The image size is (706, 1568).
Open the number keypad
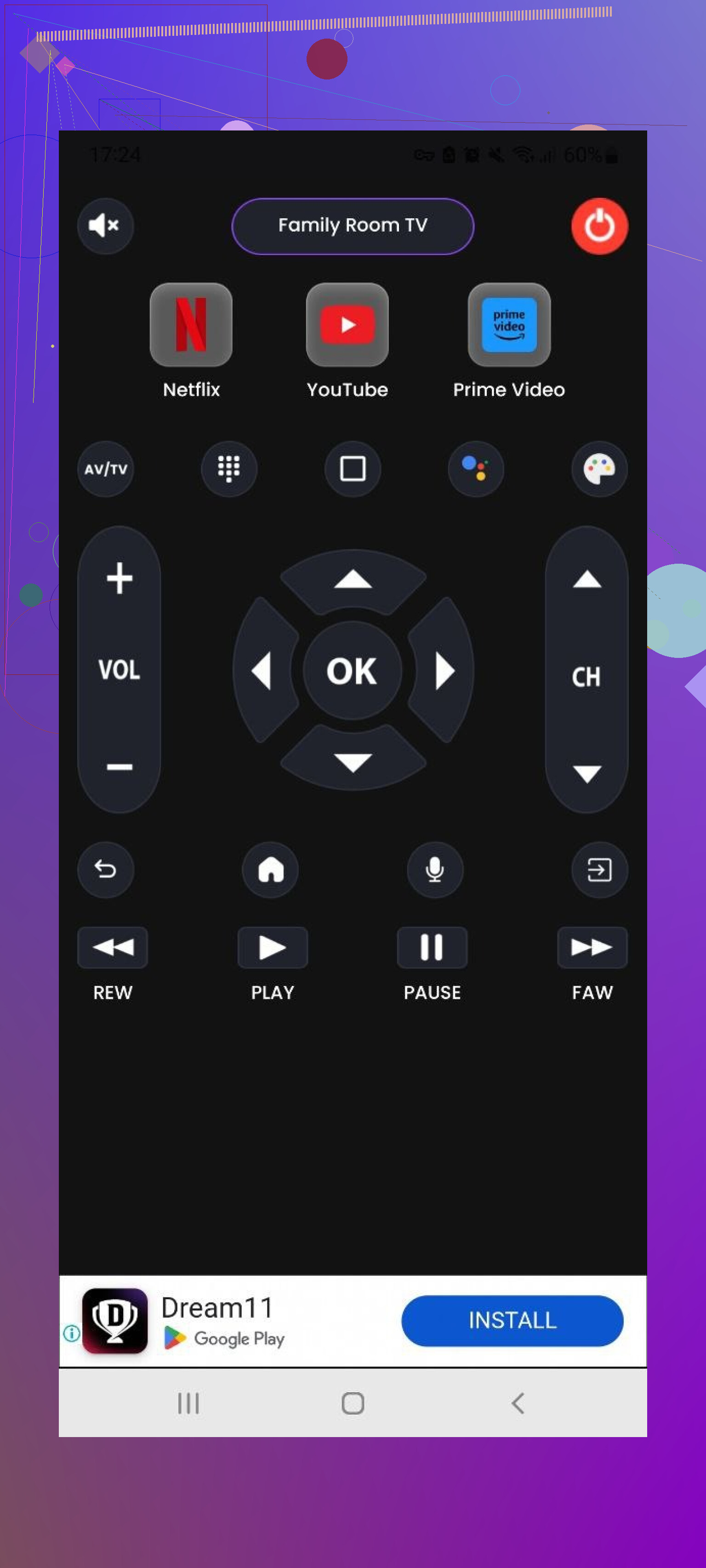click(228, 469)
